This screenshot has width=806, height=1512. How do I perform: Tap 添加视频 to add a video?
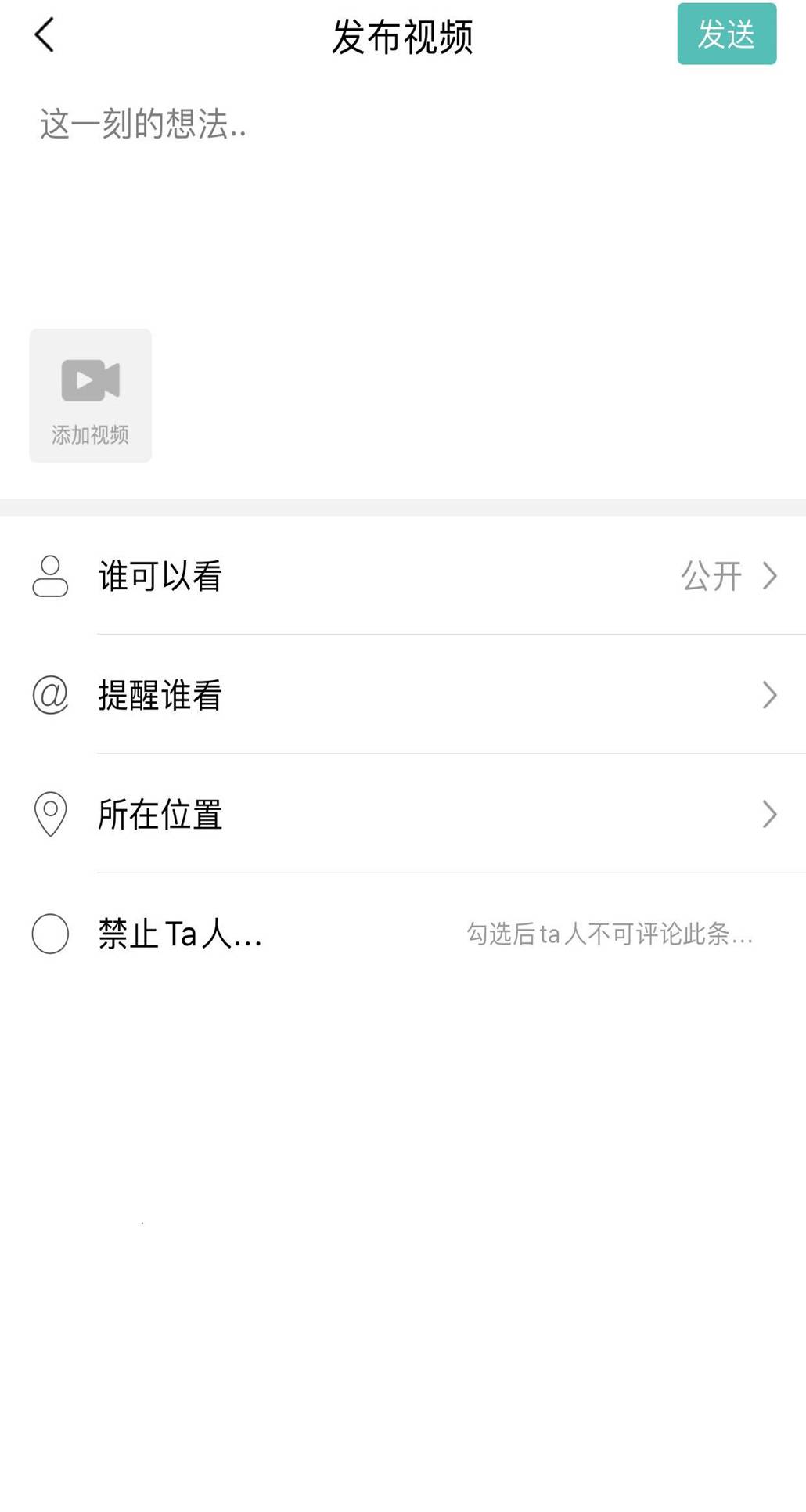click(x=90, y=395)
